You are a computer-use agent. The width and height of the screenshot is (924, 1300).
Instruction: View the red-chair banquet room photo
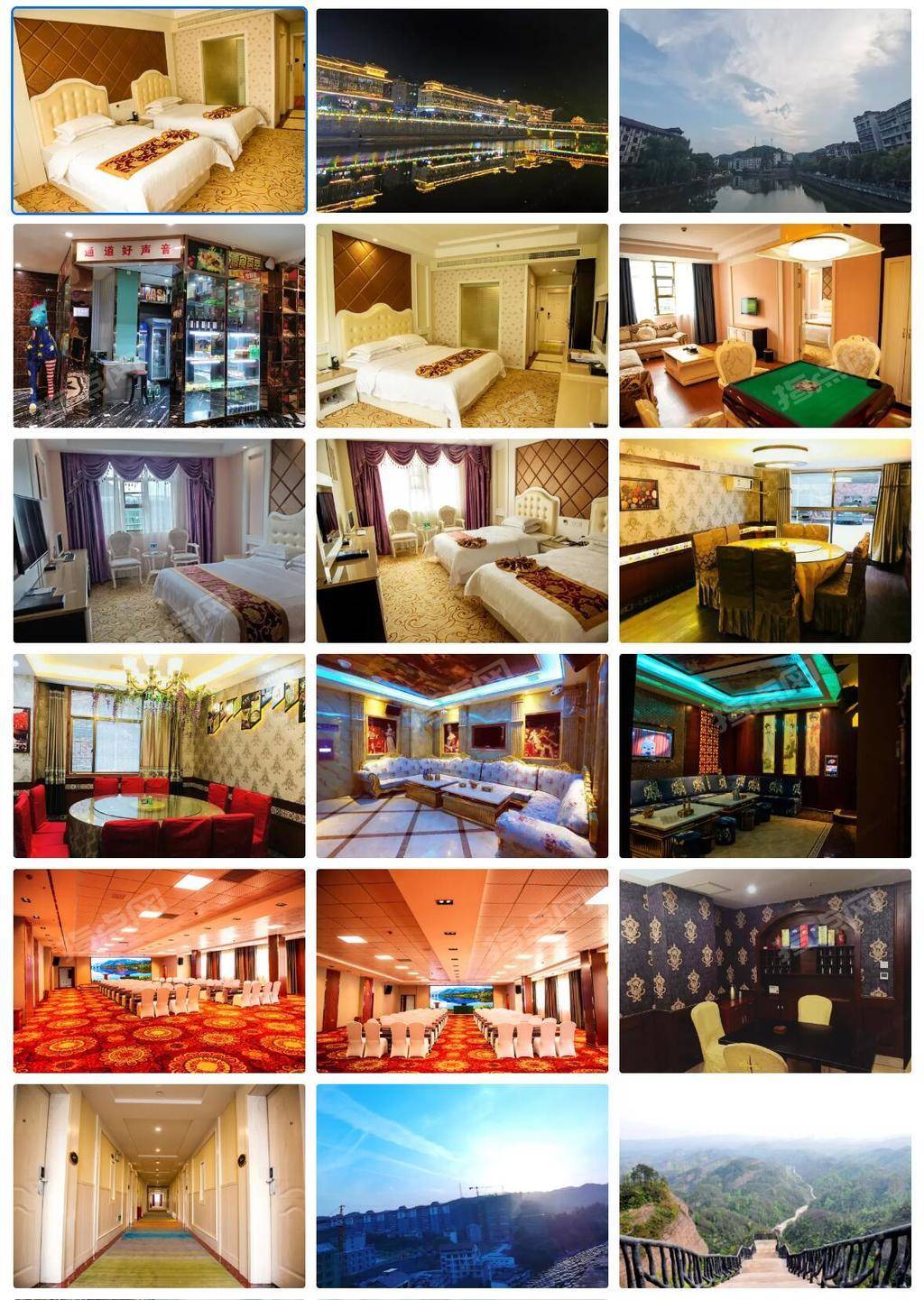point(159,756)
